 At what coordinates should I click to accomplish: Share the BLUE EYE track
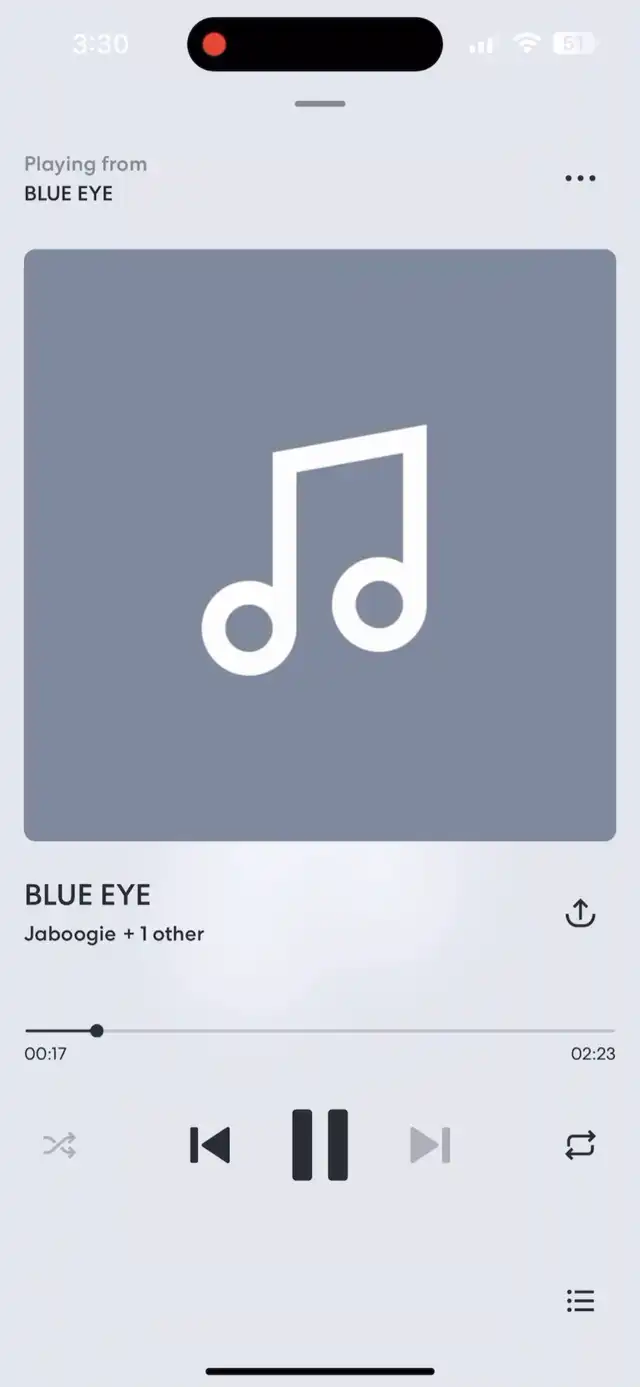tap(580, 913)
